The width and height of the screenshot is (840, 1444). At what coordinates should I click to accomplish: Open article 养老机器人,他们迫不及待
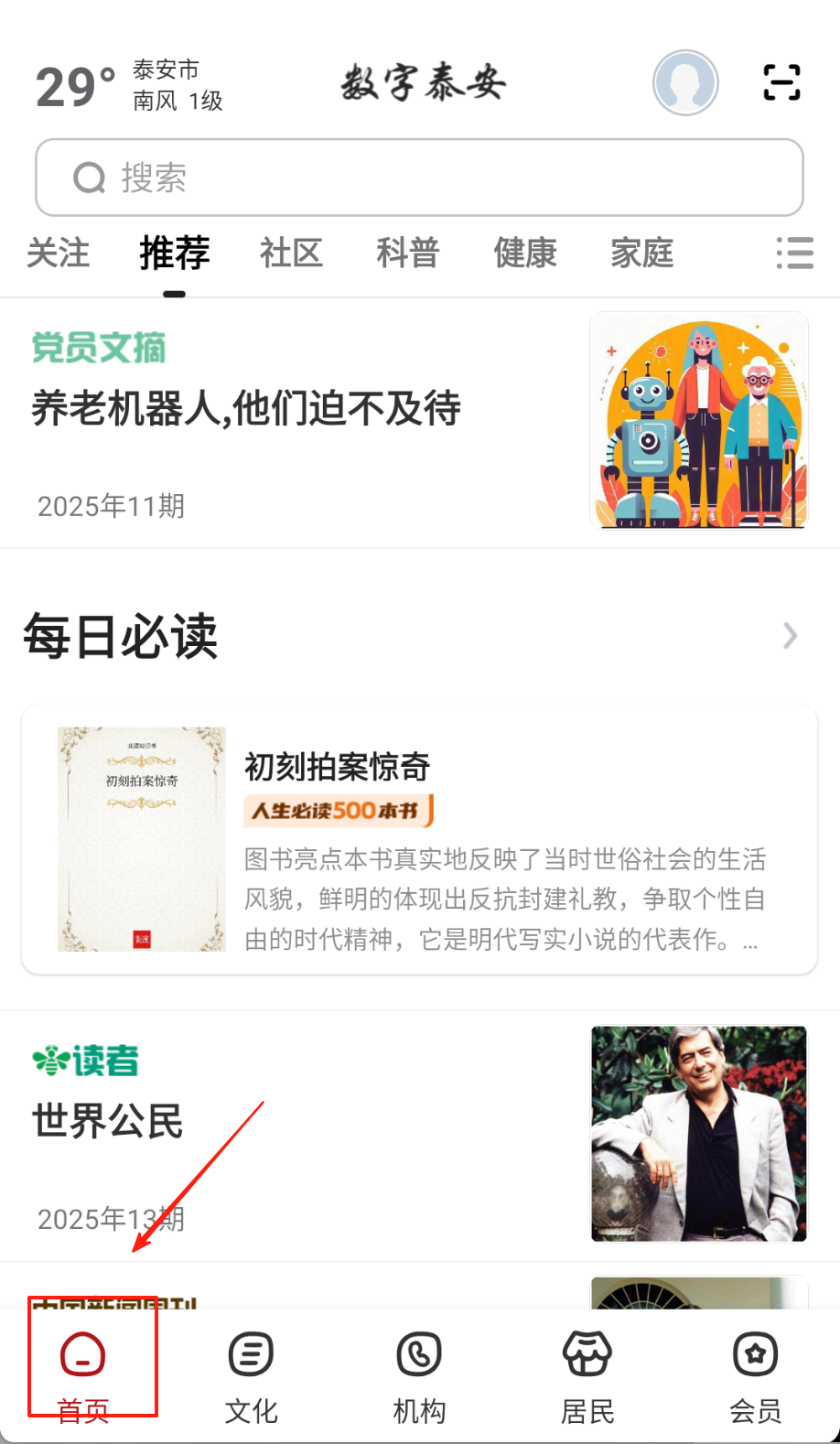(247, 408)
